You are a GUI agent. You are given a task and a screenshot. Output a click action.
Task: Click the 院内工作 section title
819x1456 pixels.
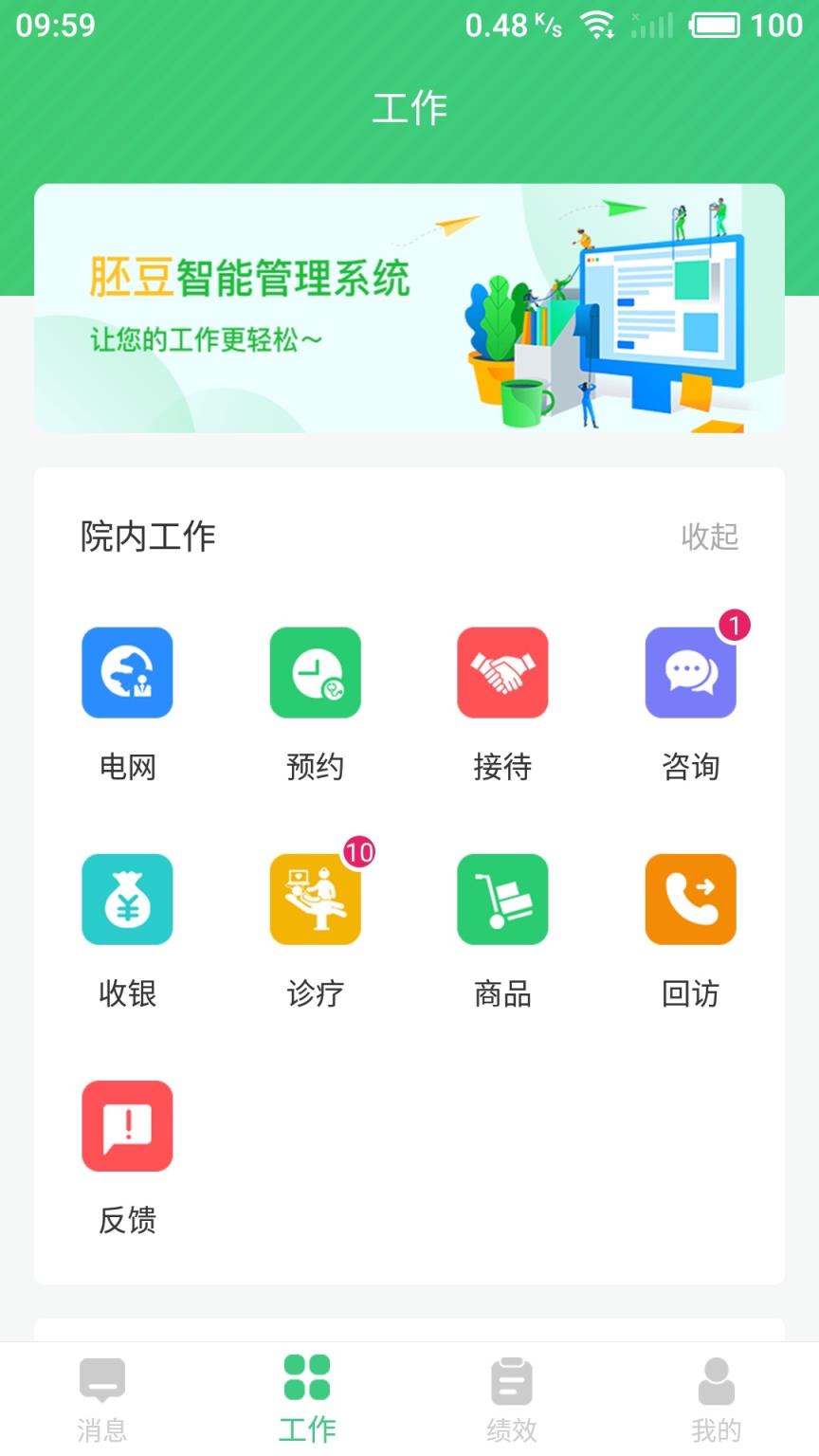click(149, 537)
